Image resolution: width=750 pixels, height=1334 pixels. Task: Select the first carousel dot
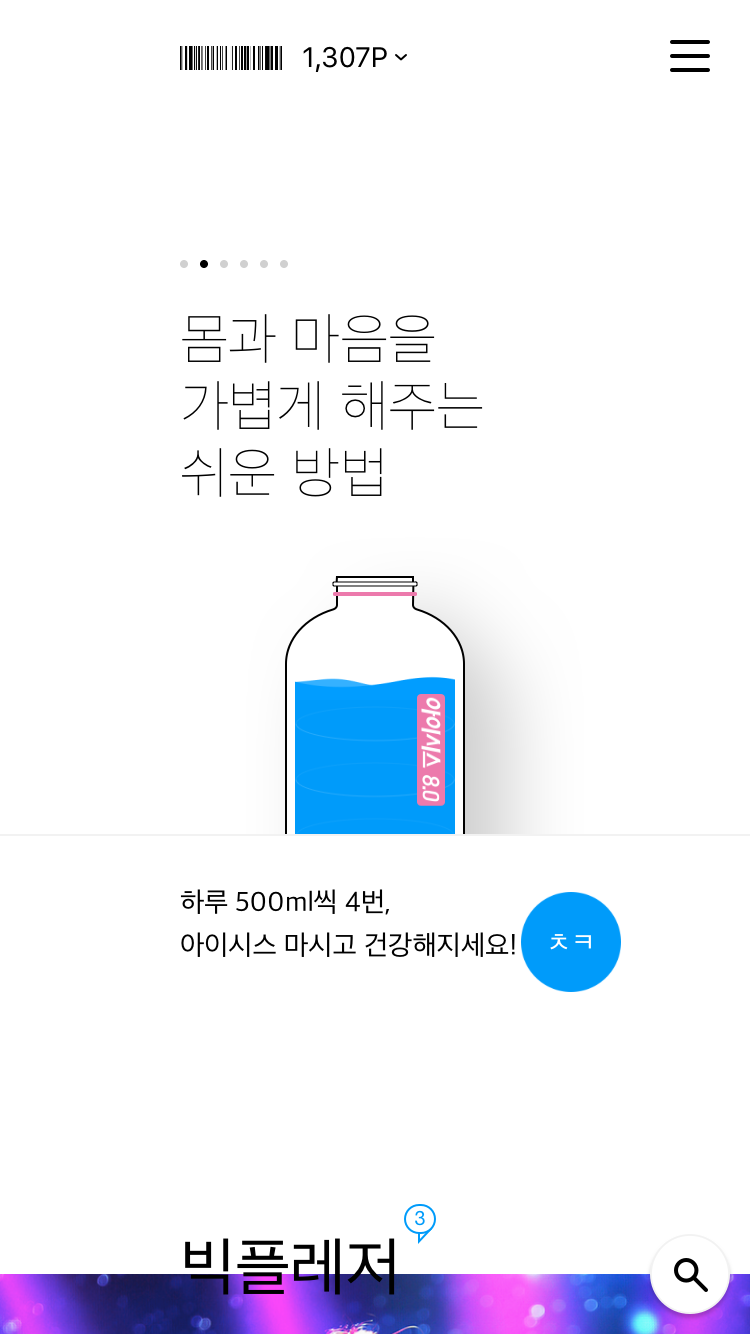coord(184,264)
